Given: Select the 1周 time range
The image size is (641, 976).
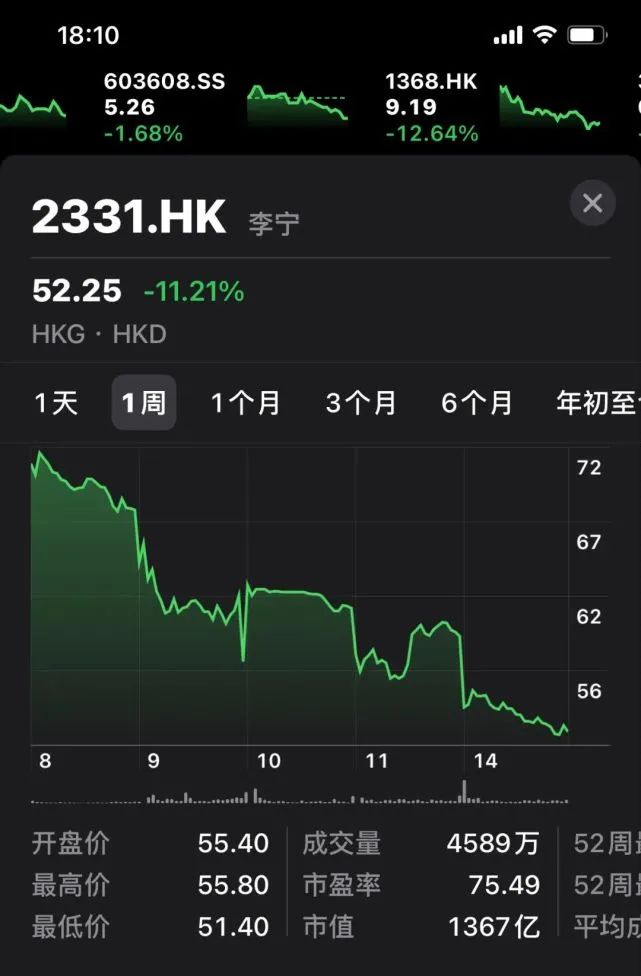Looking at the screenshot, I should (x=144, y=403).
